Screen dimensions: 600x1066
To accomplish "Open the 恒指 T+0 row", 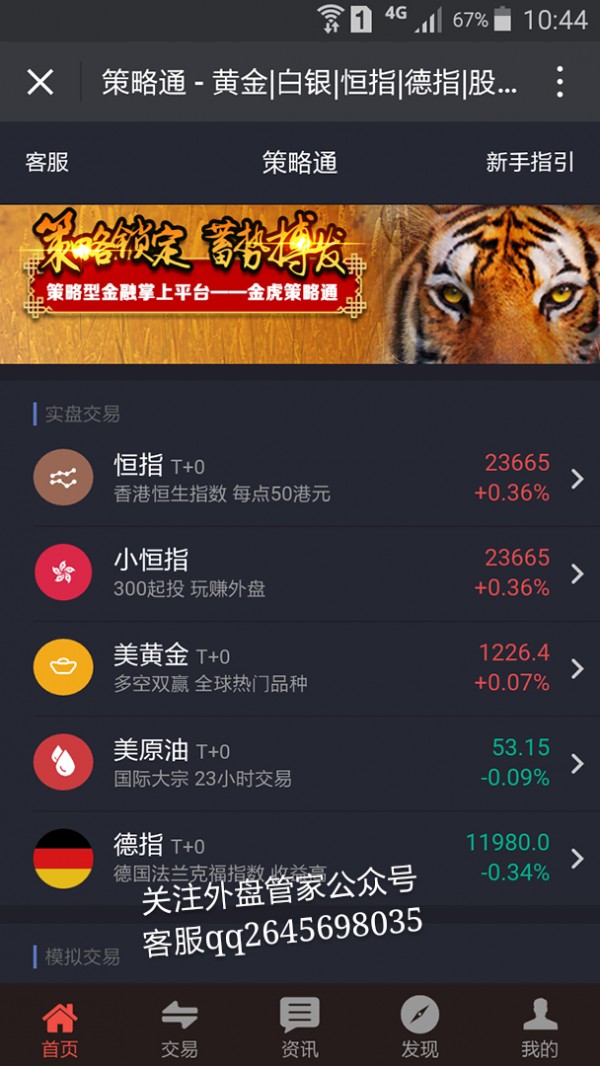I will 300,478.
